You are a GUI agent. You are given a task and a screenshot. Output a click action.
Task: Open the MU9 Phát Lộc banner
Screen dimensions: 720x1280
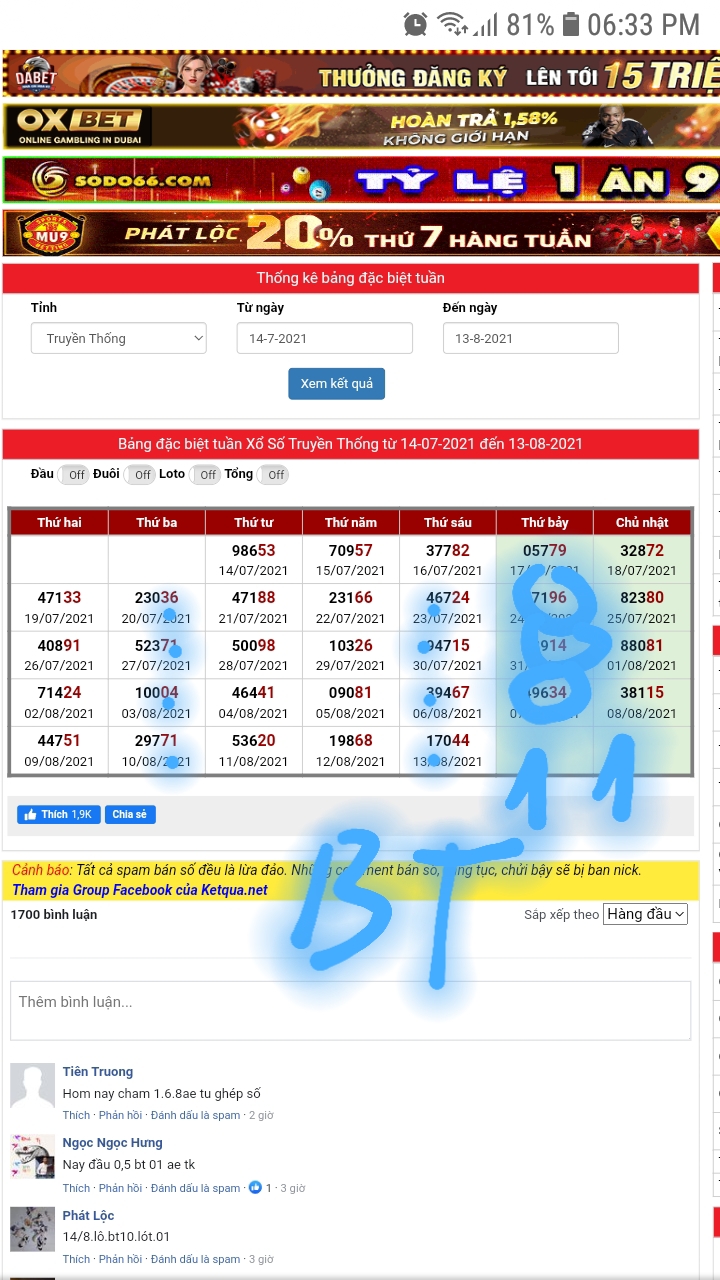coord(360,234)
